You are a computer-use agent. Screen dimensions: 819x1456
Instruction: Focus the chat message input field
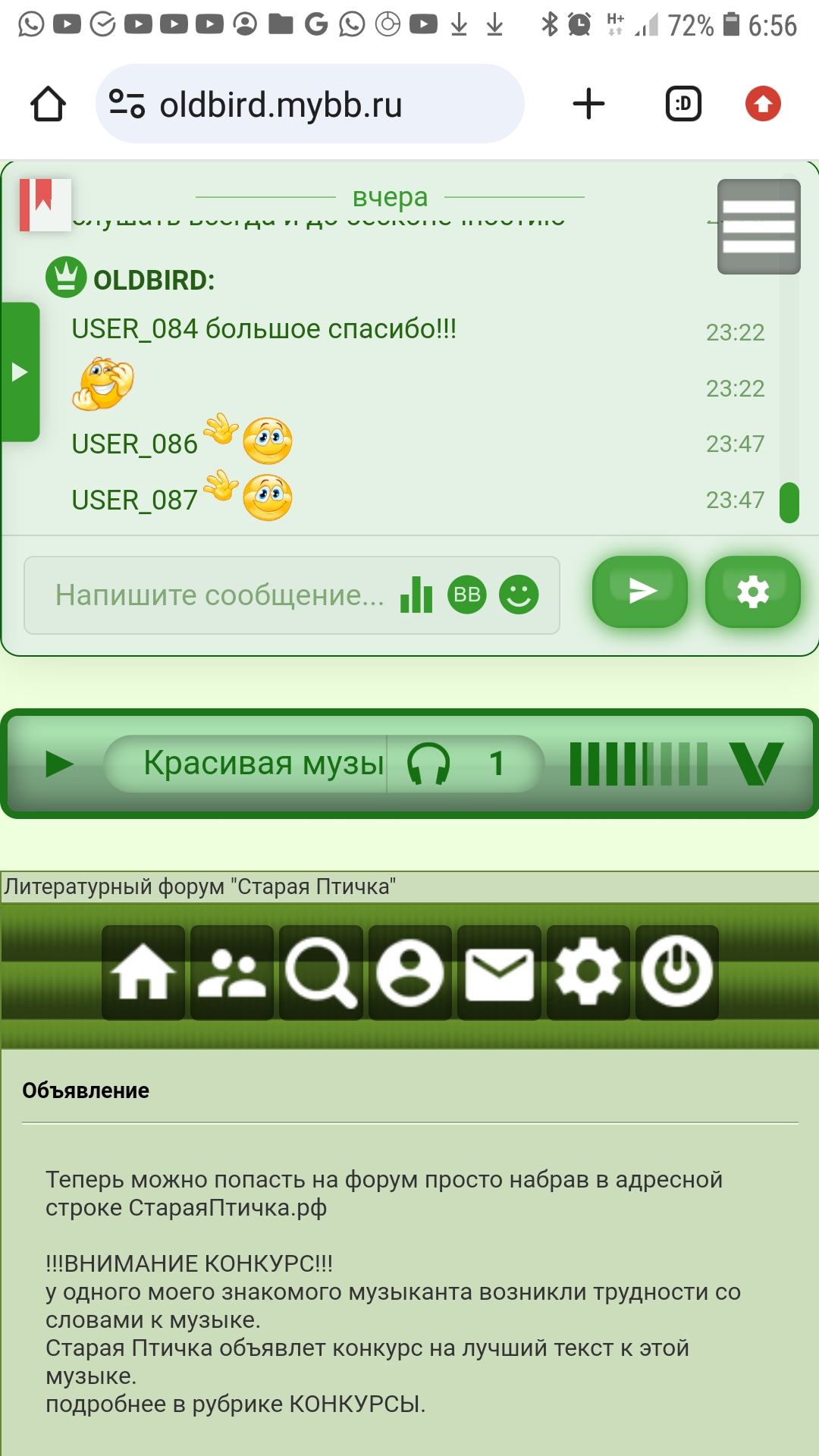pyautogui.click(x=220, y=595)
